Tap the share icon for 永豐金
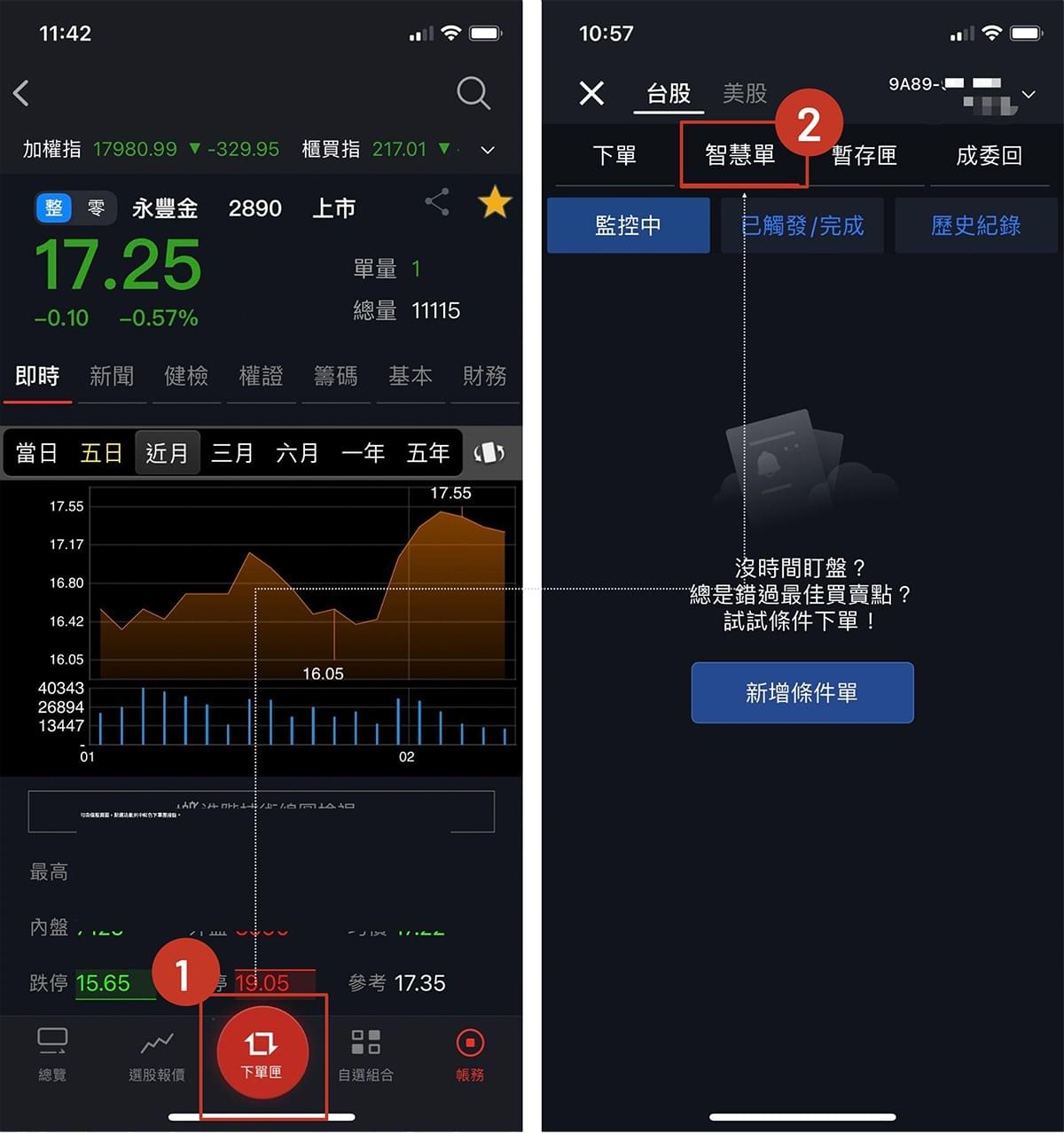The width and height of the screenshot is (1064, 1133). pyautogui.click(x=438, y=203)
